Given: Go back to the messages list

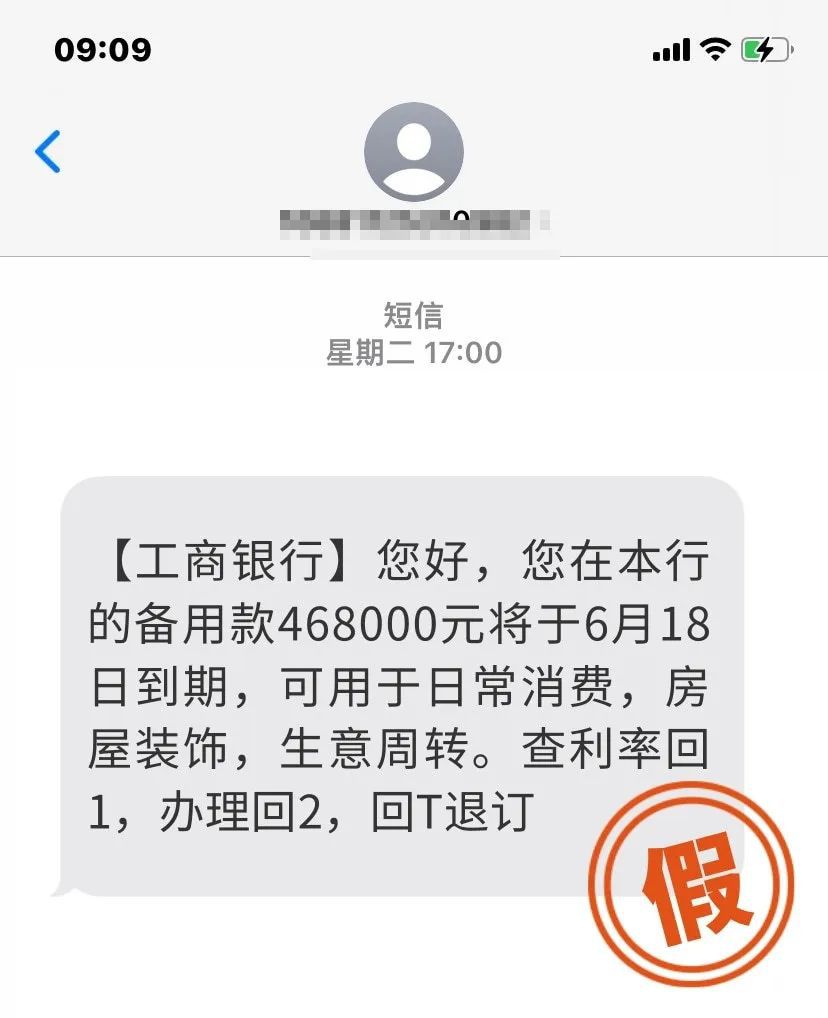Looking at the screenshot, I should pos(48,151).
